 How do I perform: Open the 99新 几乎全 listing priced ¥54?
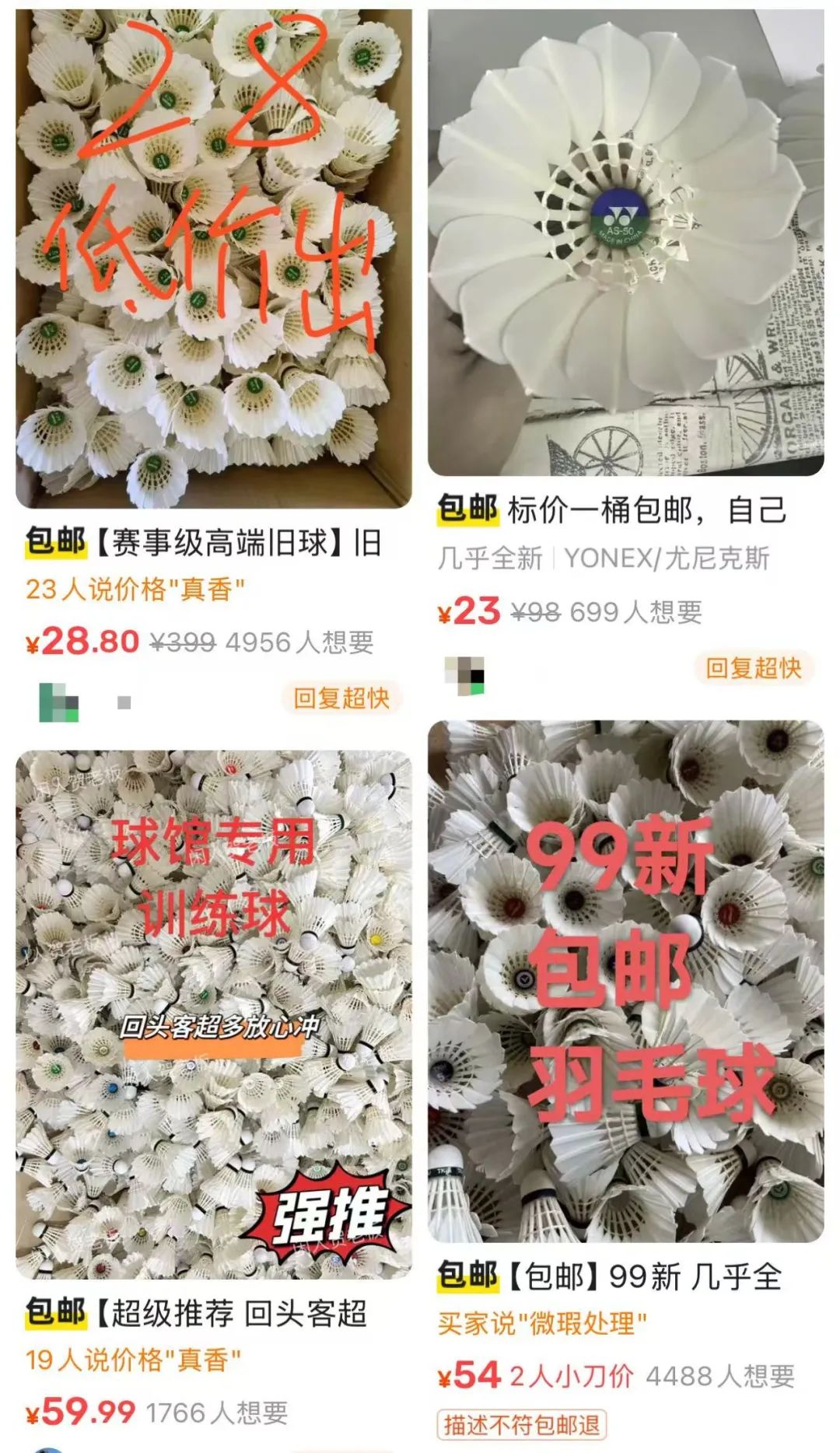pyautogui.click(x=625, y=980)
